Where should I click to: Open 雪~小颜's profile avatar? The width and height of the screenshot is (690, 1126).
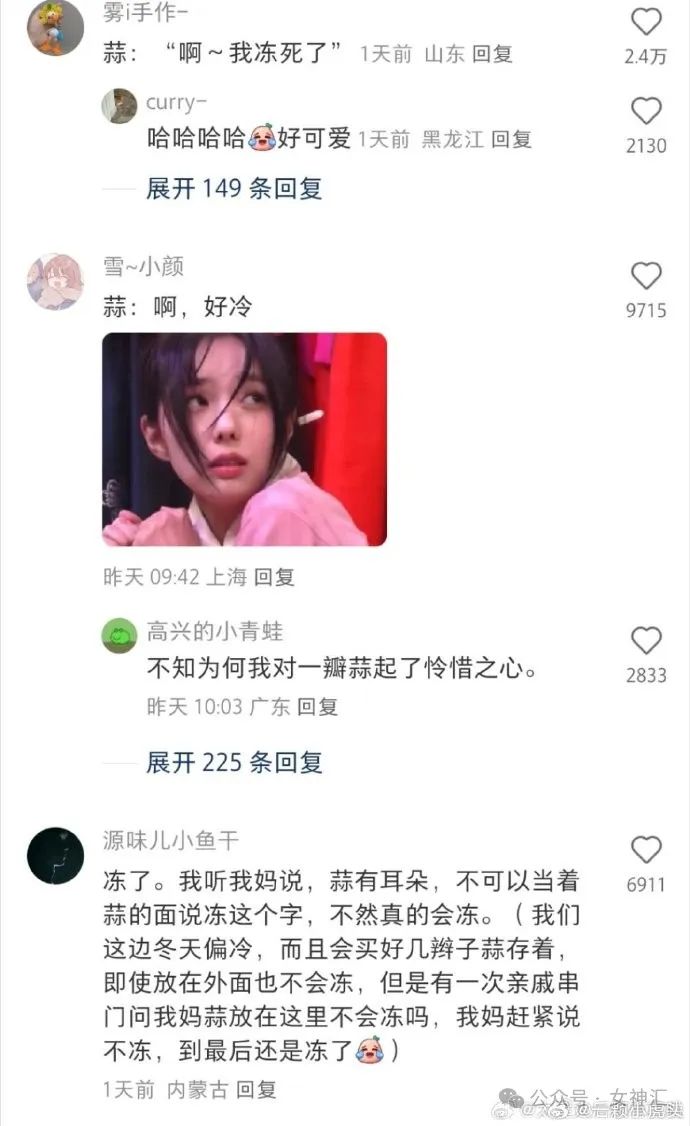coord(55,282)
